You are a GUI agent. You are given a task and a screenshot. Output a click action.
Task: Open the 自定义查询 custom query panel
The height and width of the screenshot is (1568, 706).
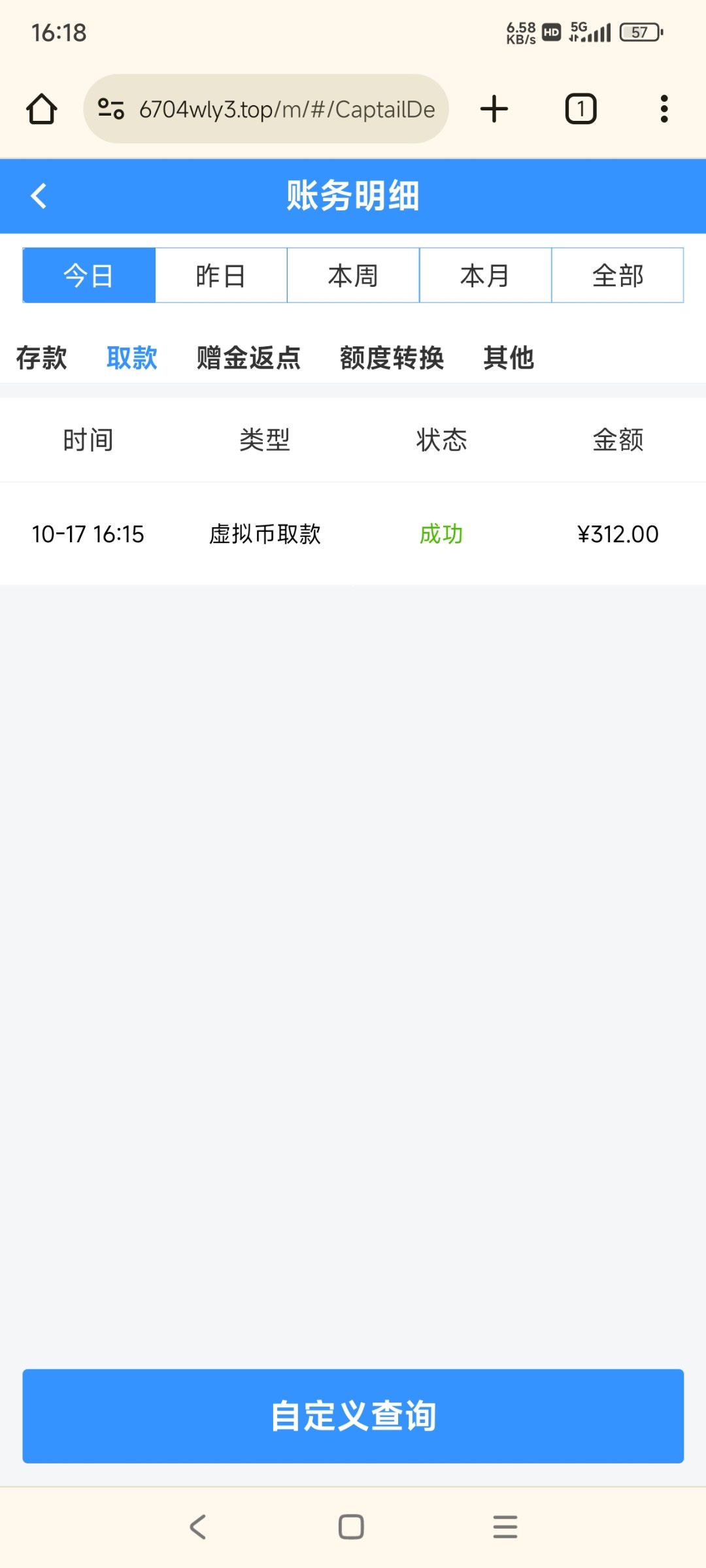coord(353,1416)
